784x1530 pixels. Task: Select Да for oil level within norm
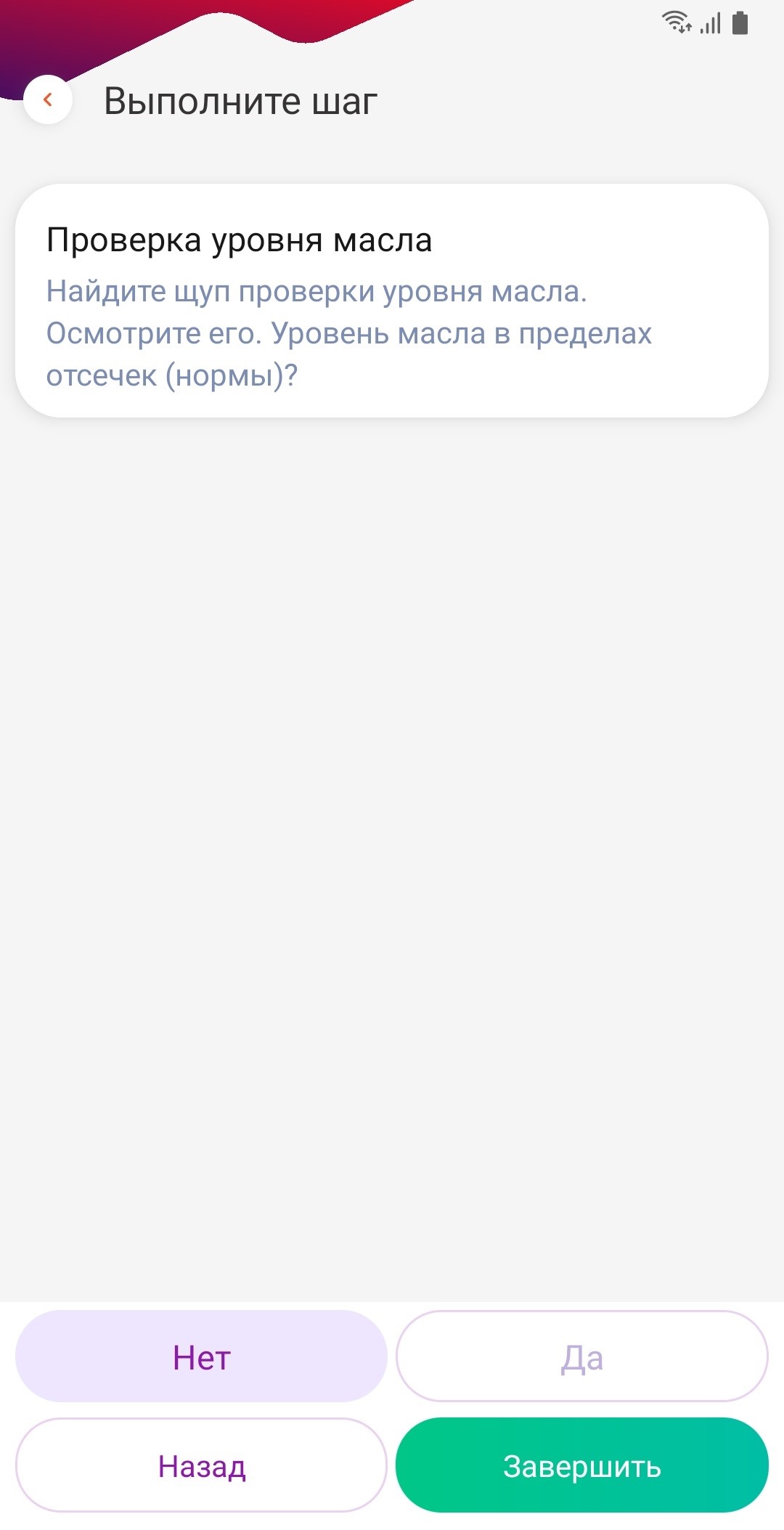tap(582, 1356)
